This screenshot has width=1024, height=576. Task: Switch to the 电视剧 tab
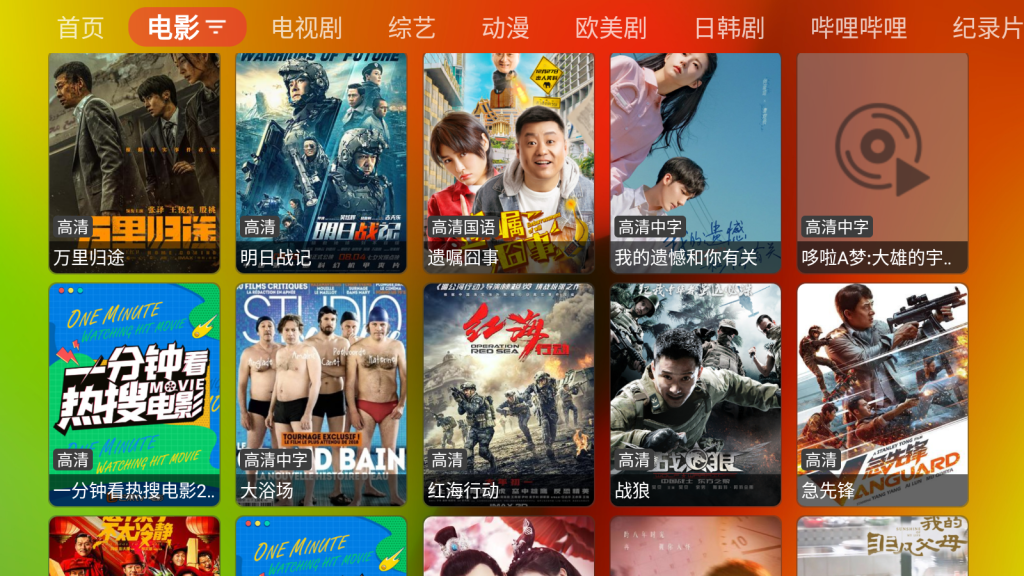pos(306,27)
